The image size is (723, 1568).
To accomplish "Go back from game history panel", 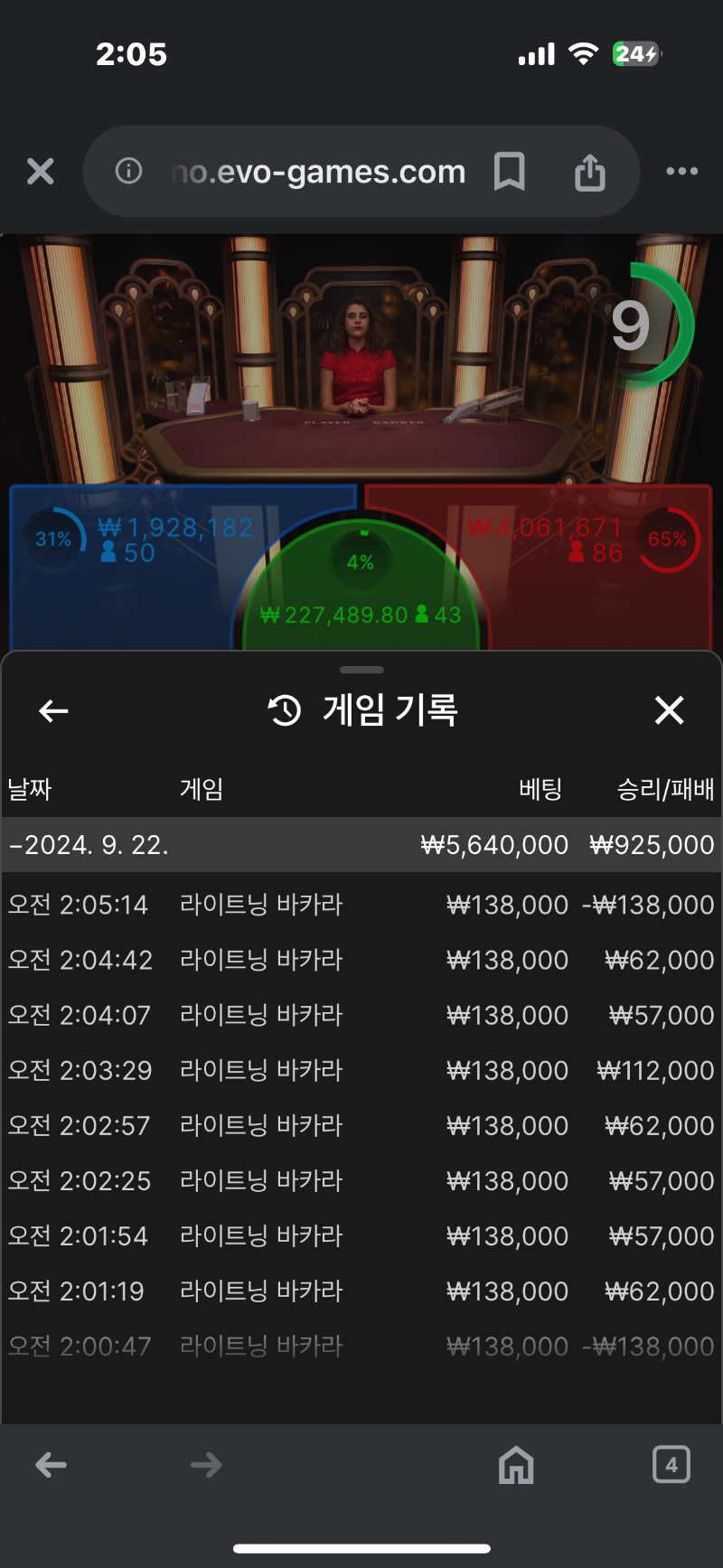I will pos(54,711).
